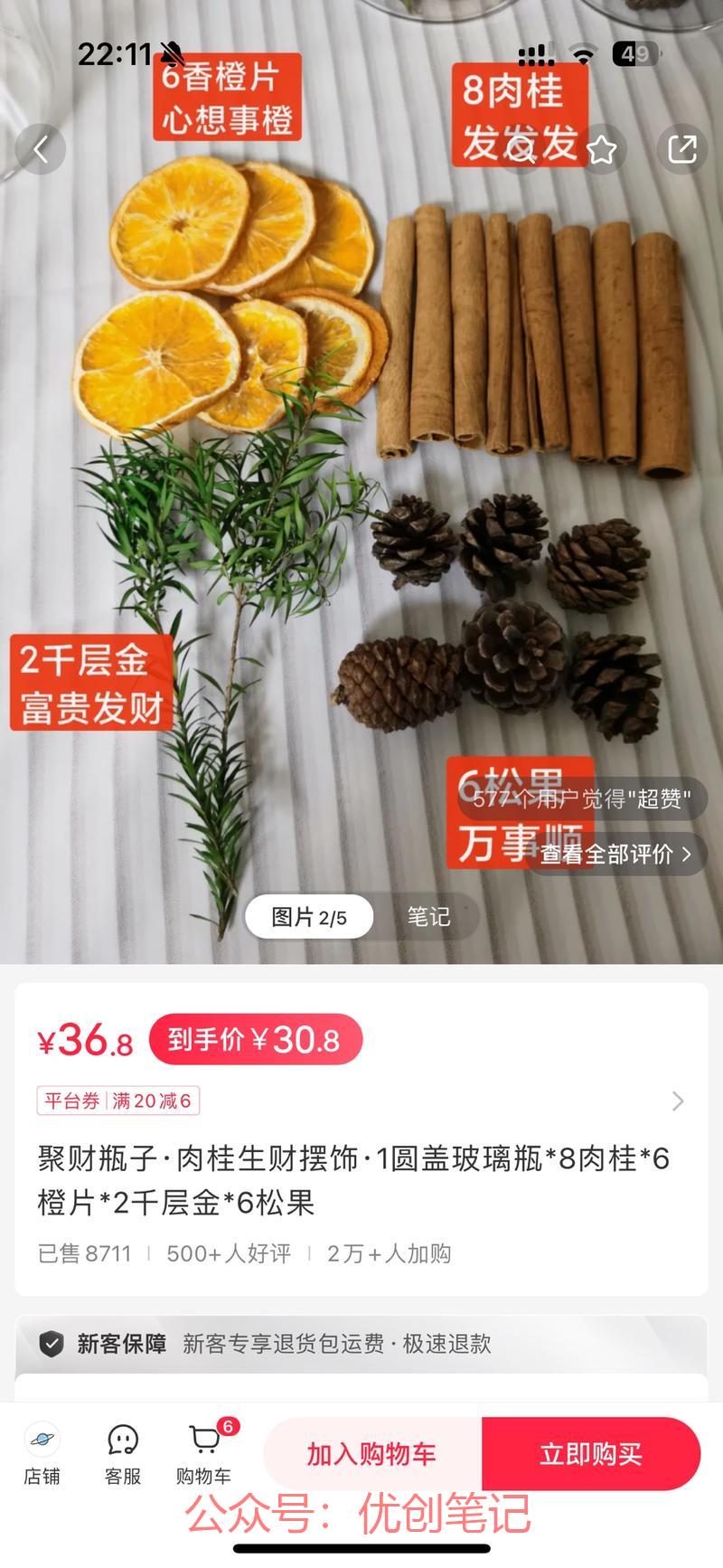Favorite this product with the star icon
Screen dimensions: 723x1568
[x=601, y=149]
